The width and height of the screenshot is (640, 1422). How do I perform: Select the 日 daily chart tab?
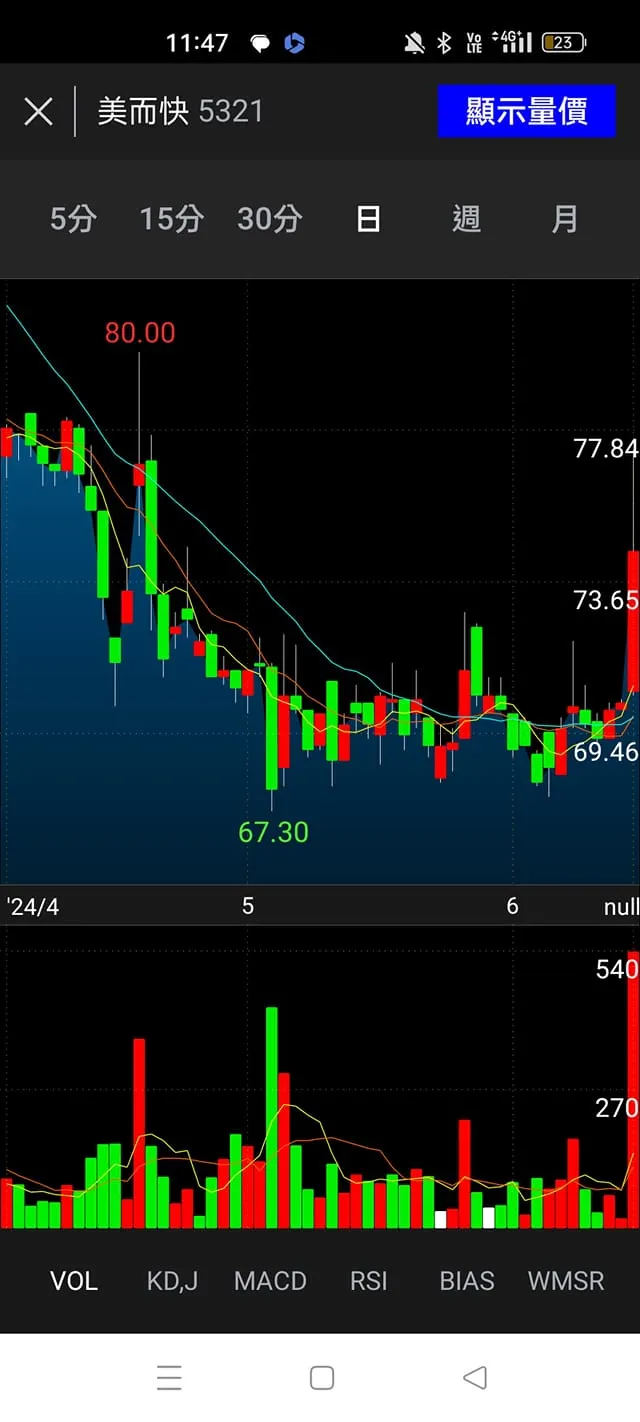[368, 219]
